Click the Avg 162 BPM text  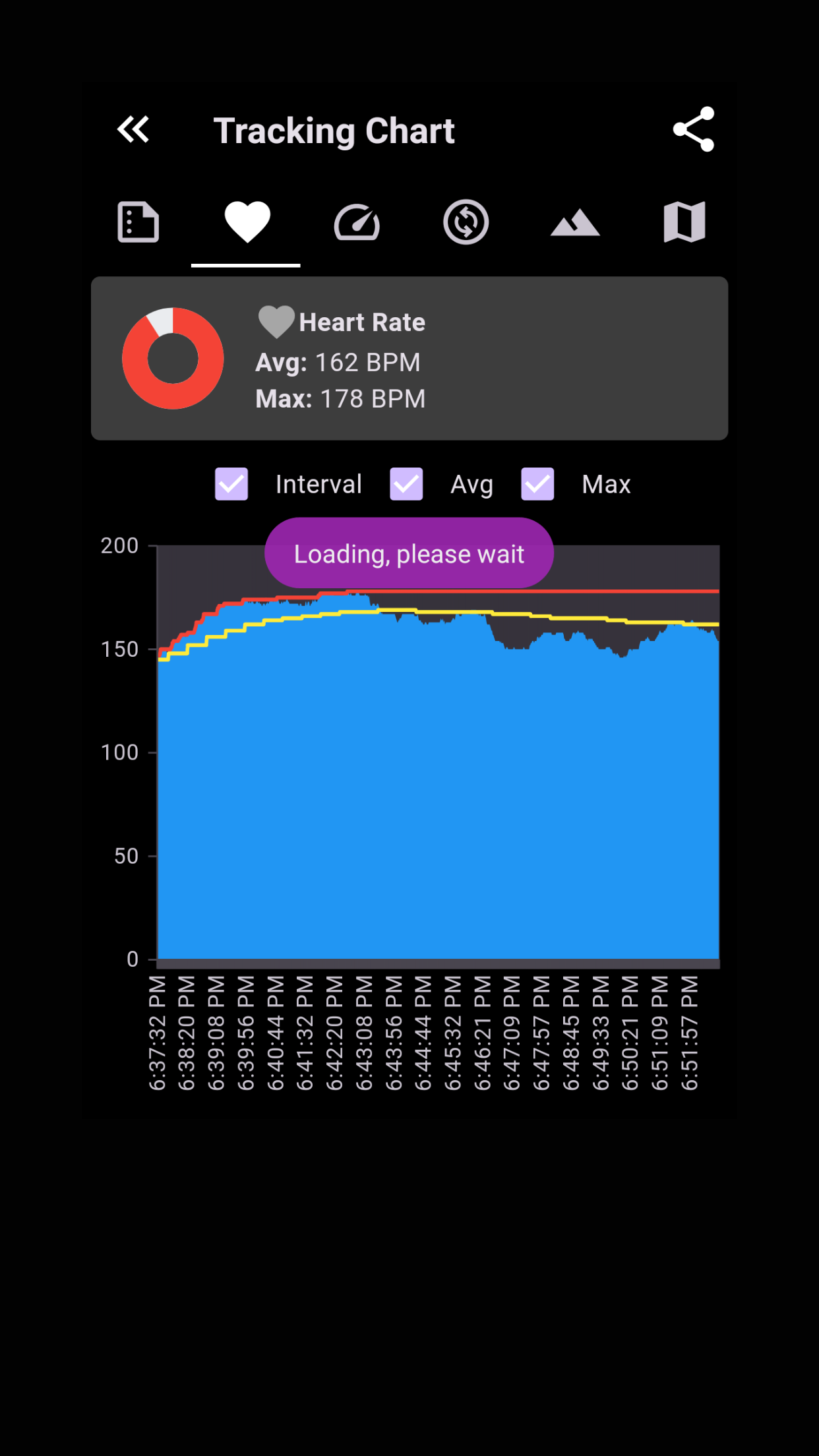click(x=337, y=362)
